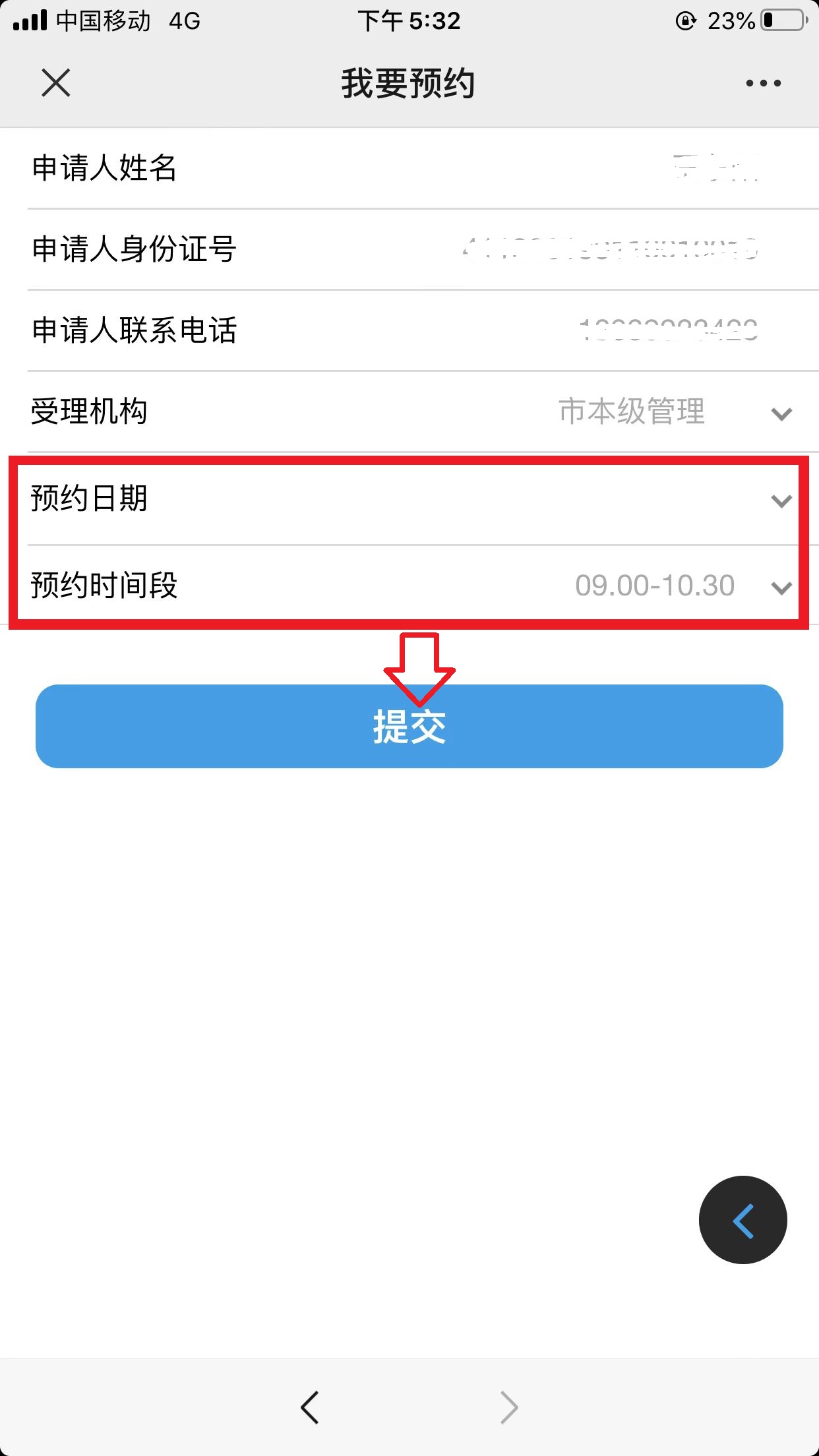819x1456 pixels.
Task: Tap the blue 提交 button
Action: [409, 726]
